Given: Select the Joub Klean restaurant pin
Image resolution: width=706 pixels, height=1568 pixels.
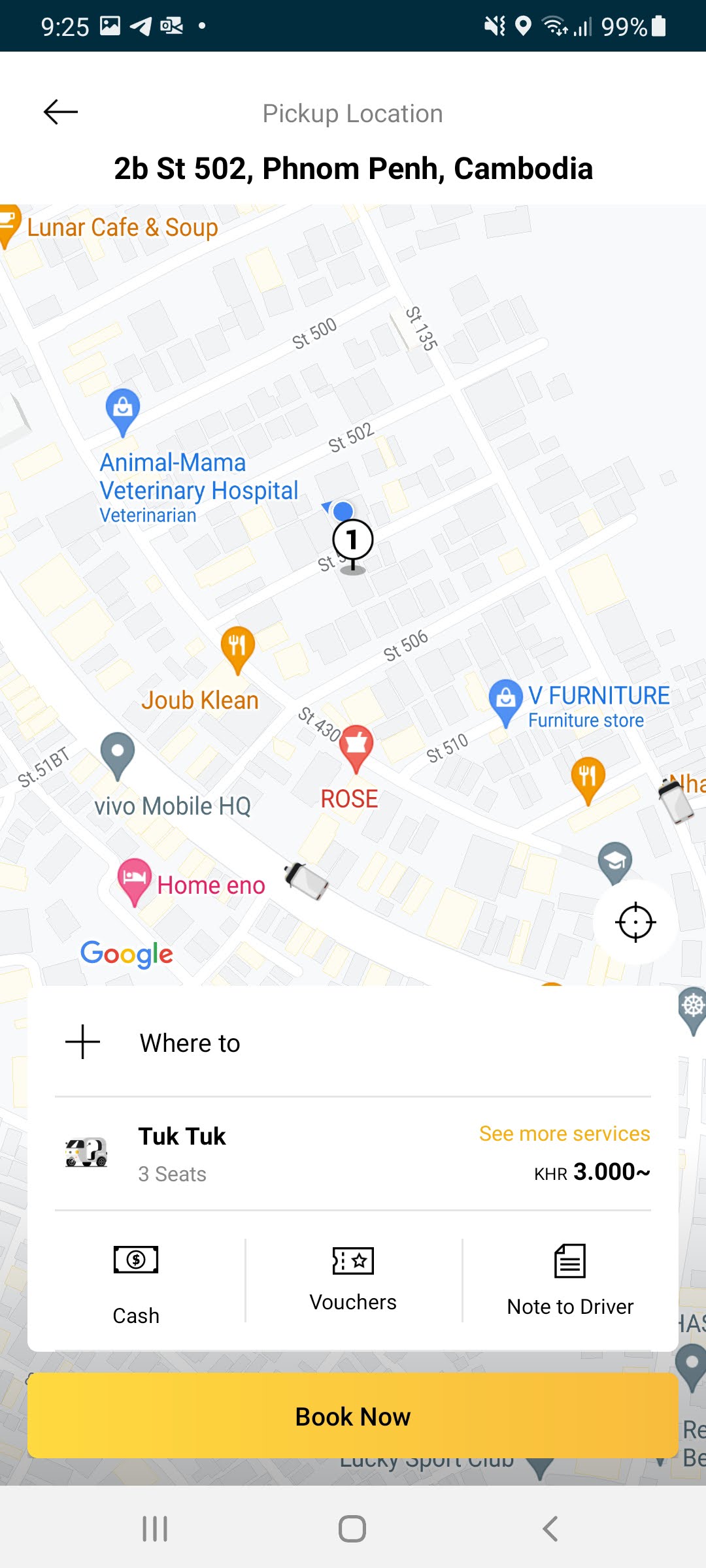Looking at the screenshot, I should pos(238,648).
